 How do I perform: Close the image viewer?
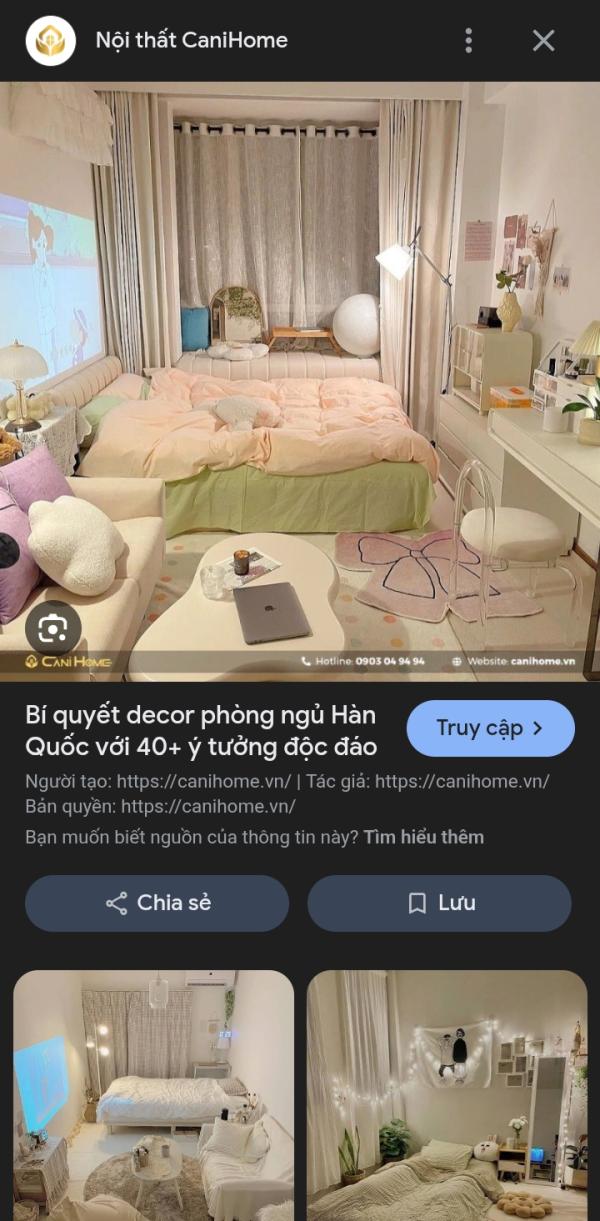(x=543, y=41)
